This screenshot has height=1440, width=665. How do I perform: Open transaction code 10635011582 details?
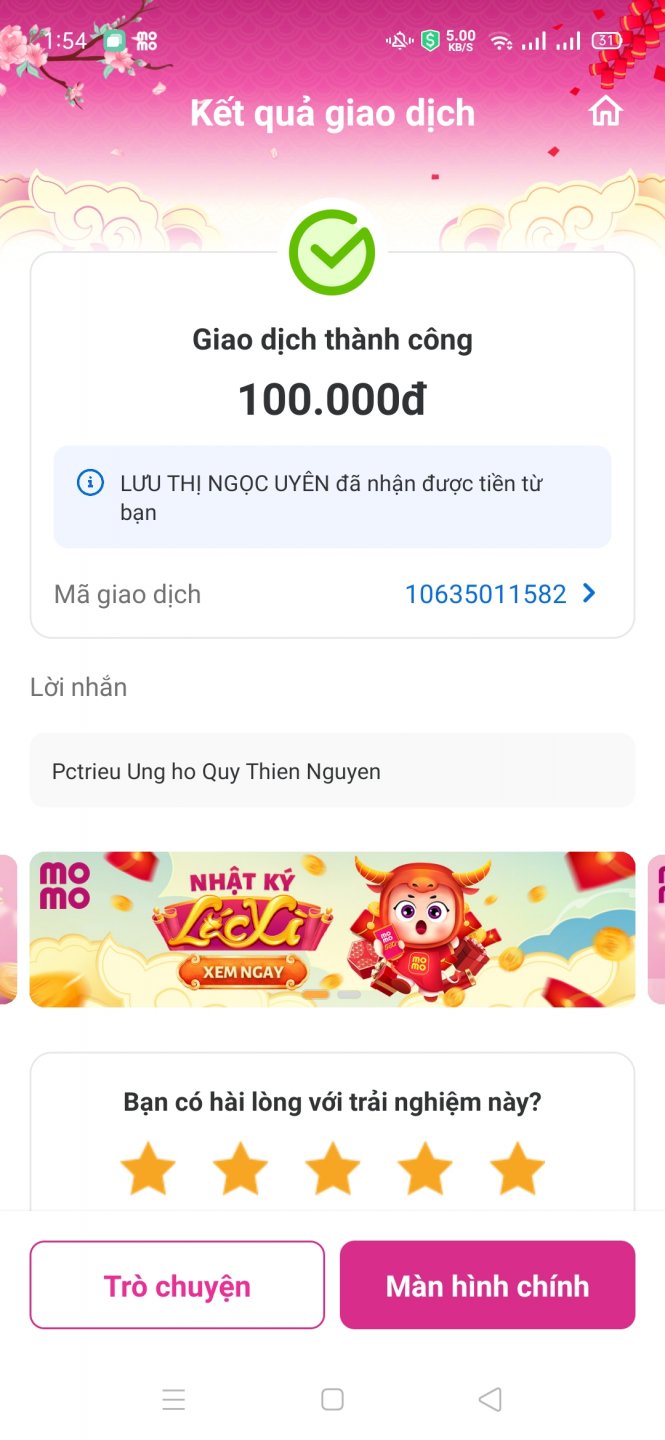(499, 594)
